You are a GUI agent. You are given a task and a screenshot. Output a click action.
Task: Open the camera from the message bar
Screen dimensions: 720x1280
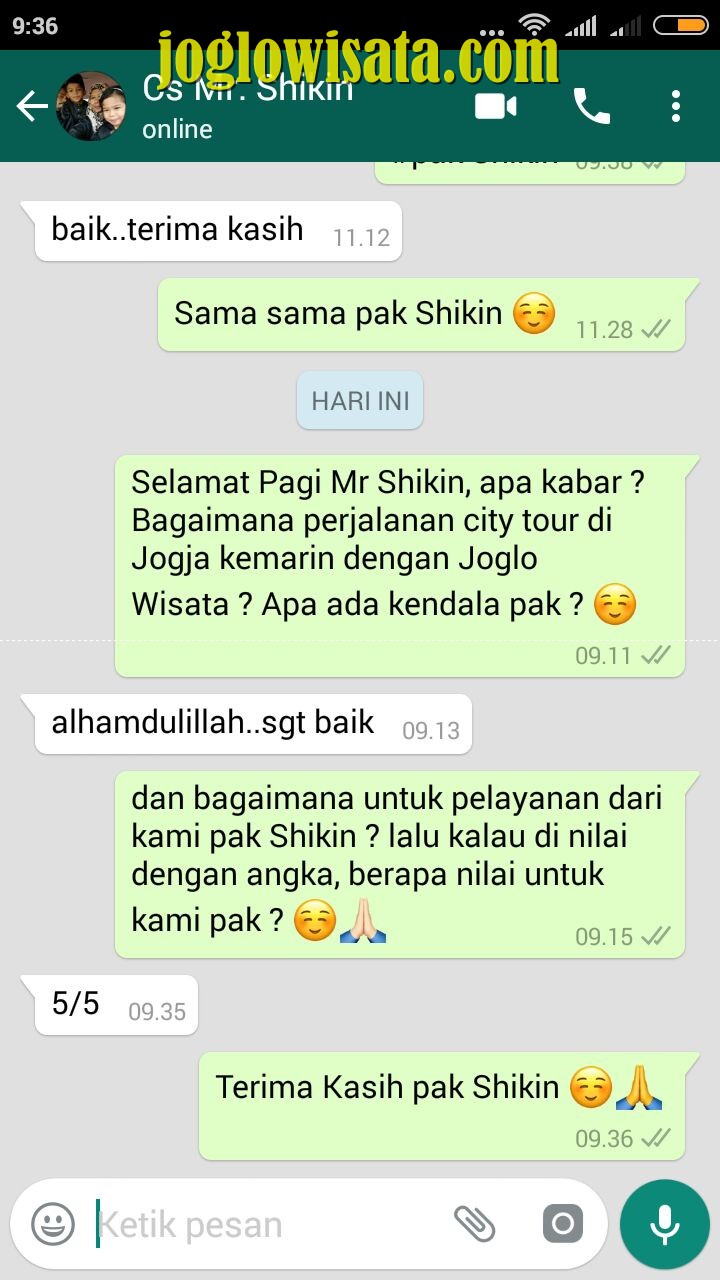click(x=563, y=1224)
